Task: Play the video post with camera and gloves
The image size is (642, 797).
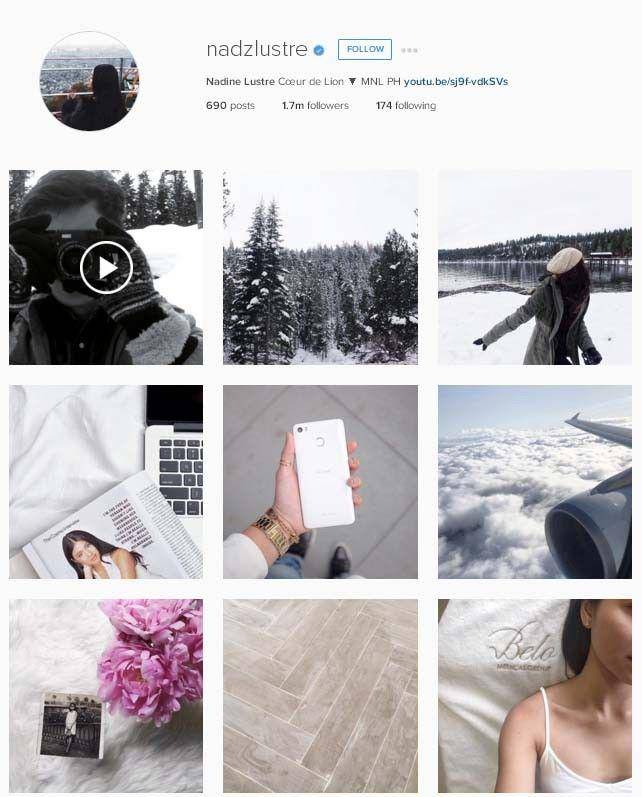Action: point(106,267)
